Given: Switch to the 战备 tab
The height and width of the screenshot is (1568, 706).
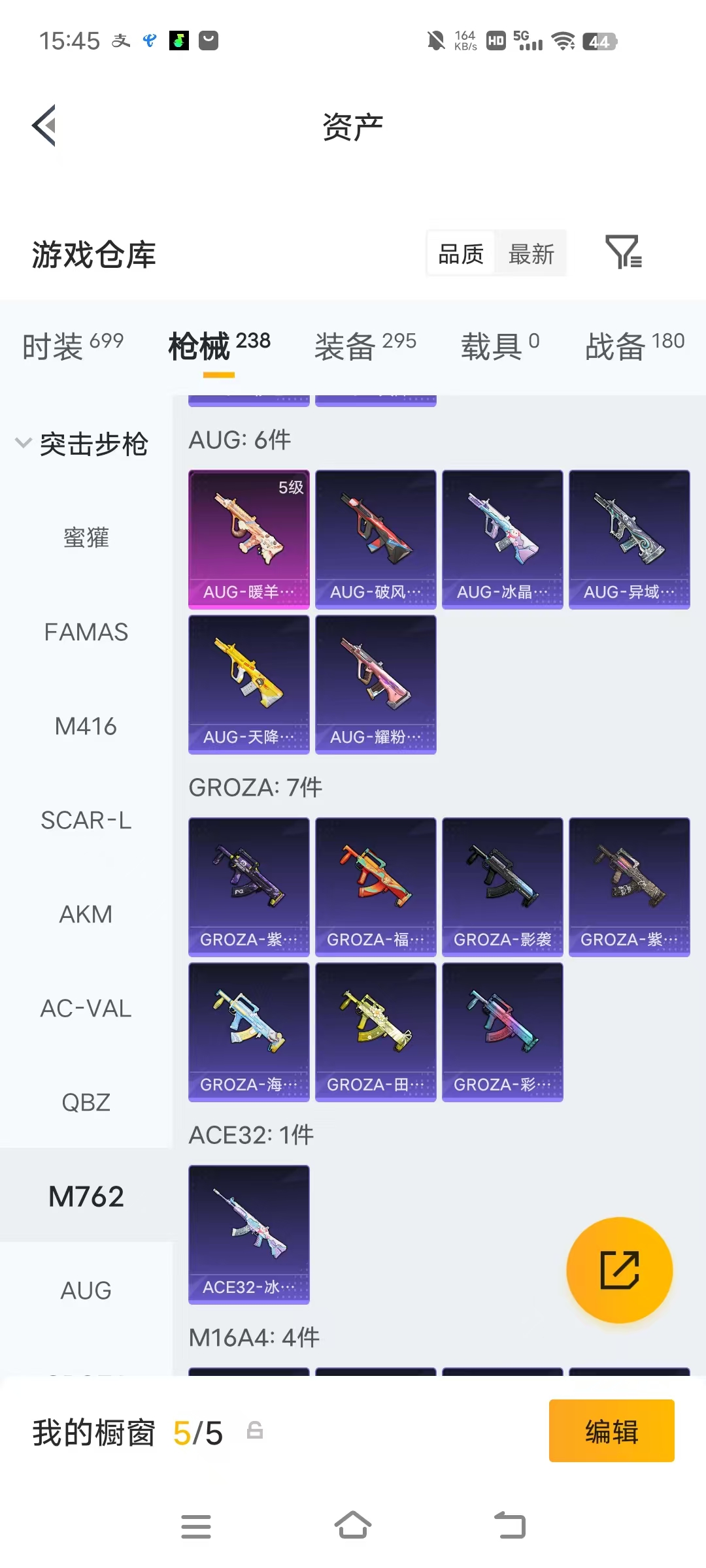Looking at the screenshot, I should pos(635,346).
